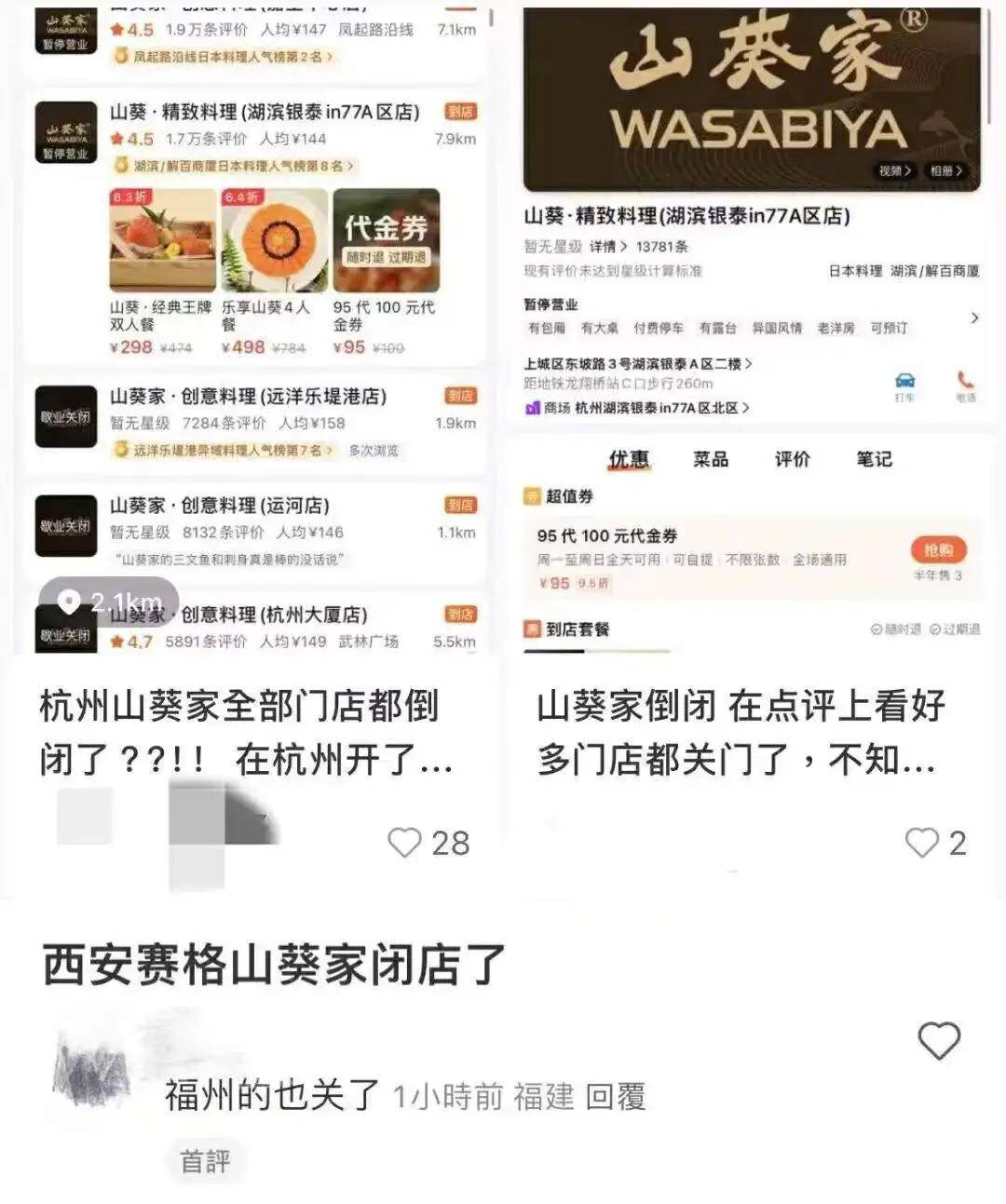Switch to the 菜品 tab
The height and width of the screenshot is (1204, 1006).
click(712, 458)
